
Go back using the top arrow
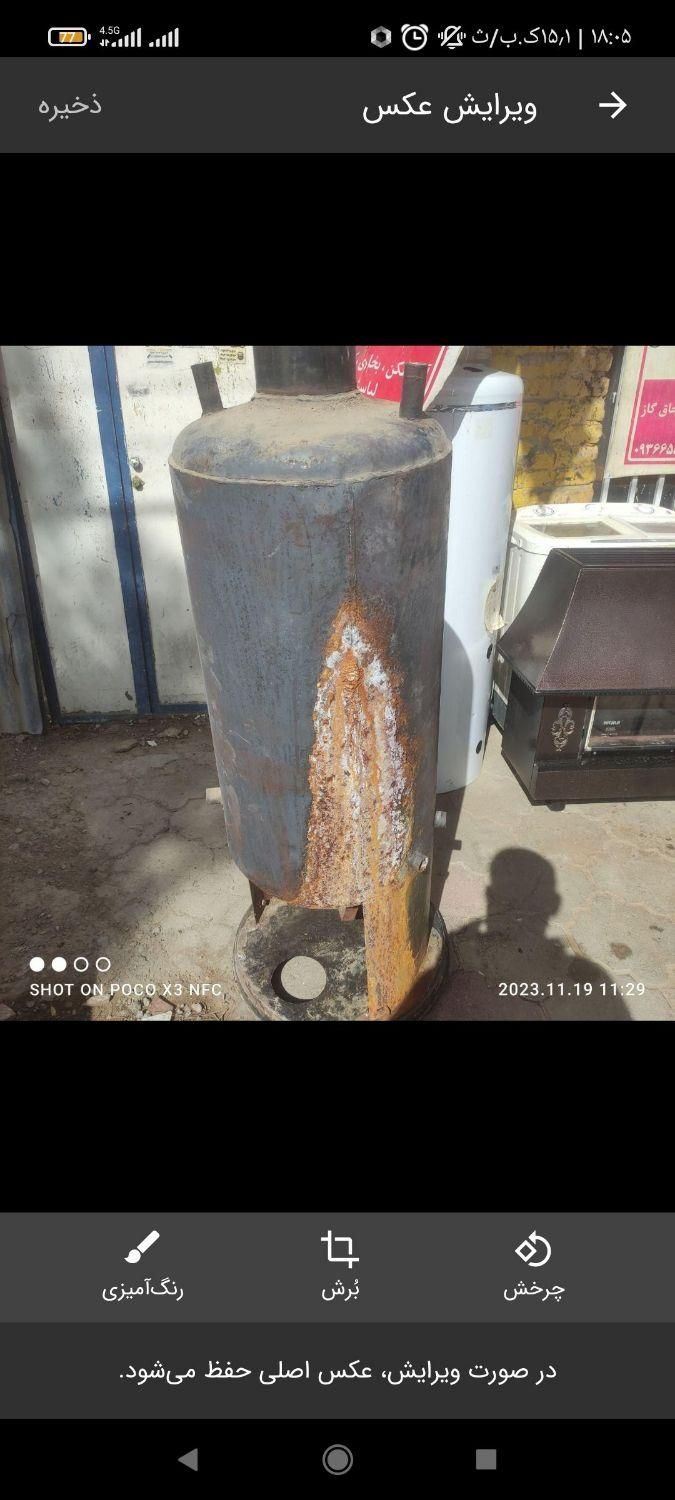click(612, 105)
